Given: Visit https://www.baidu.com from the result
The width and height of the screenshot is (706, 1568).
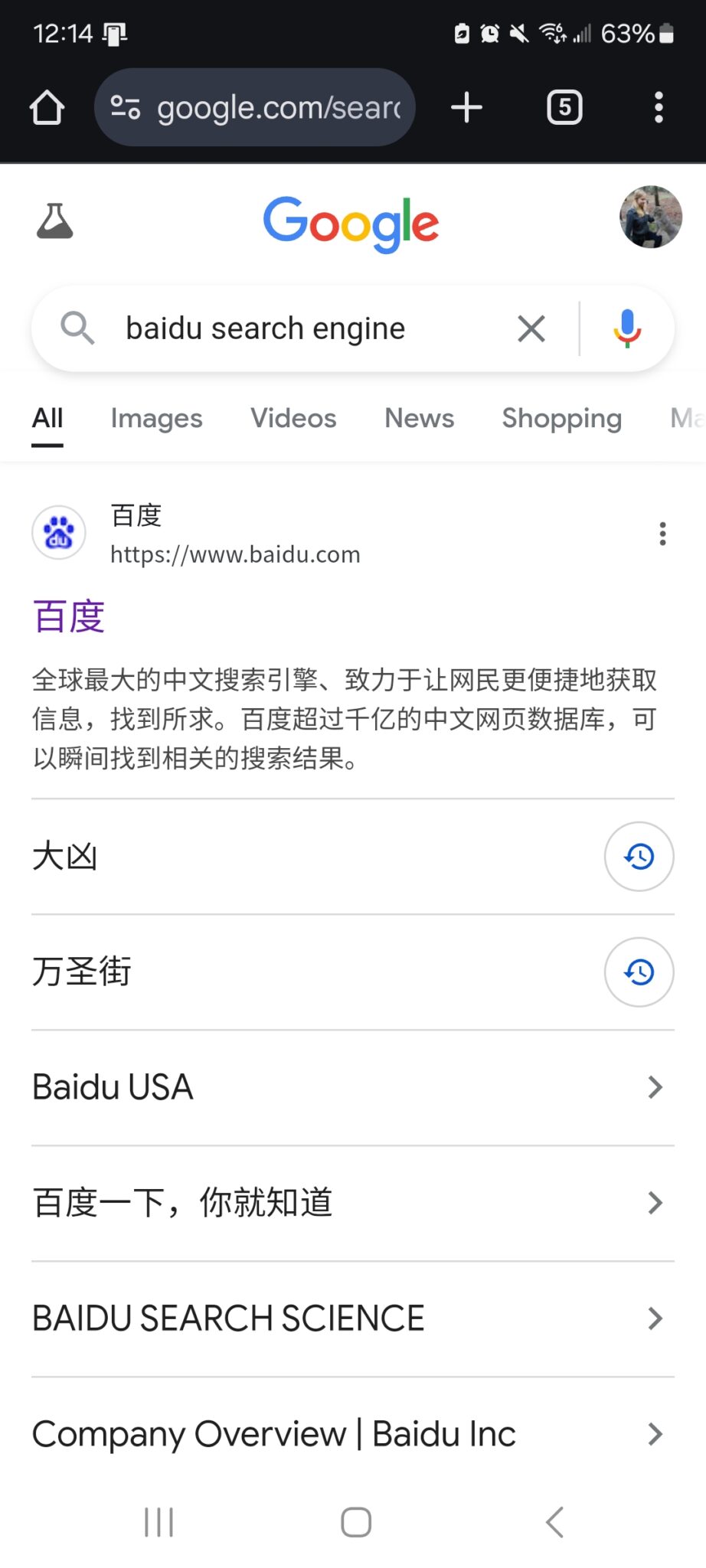Looking at the screenshot, I should pos(234,554).
